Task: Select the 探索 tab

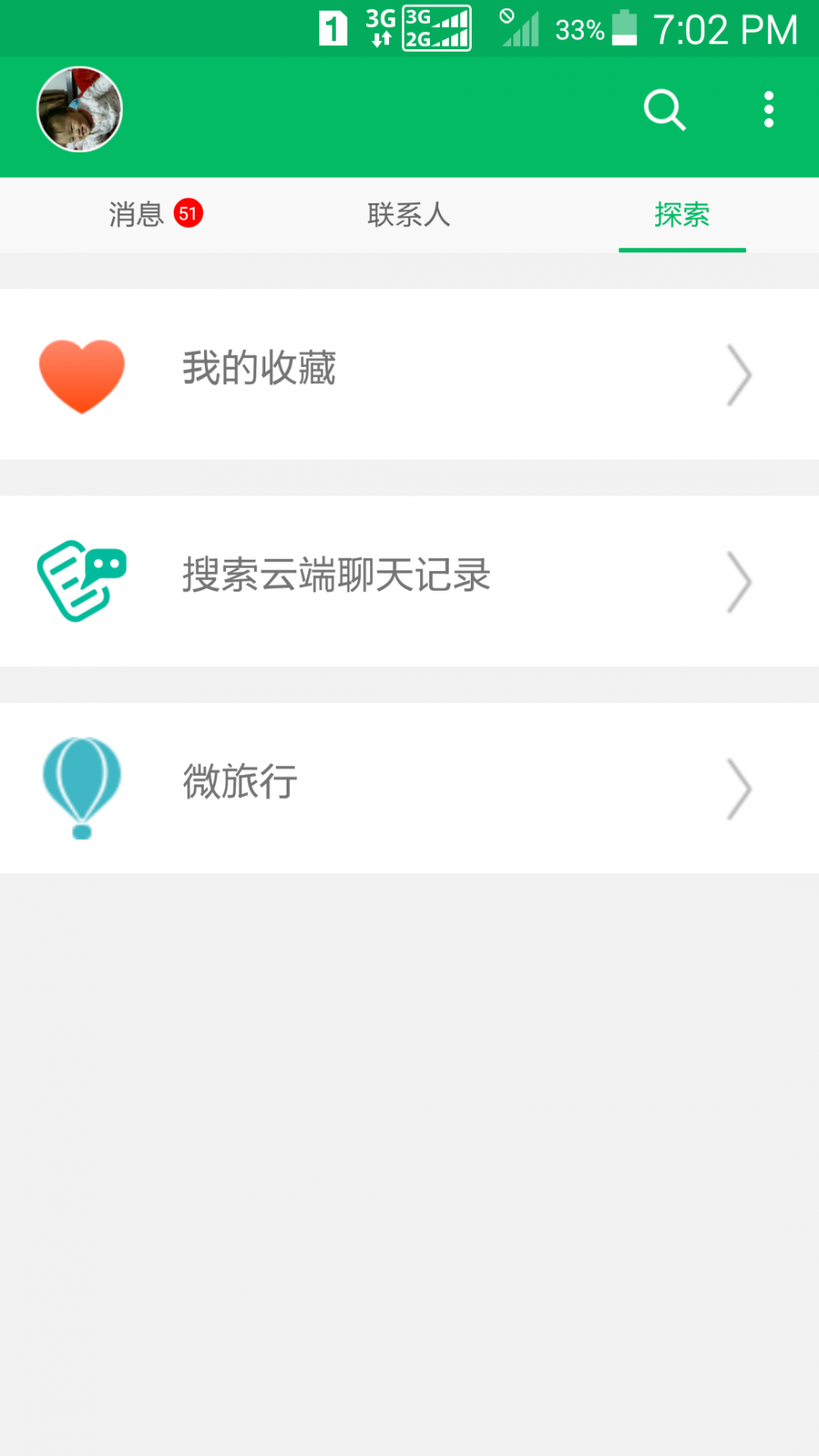Action: 682,215
